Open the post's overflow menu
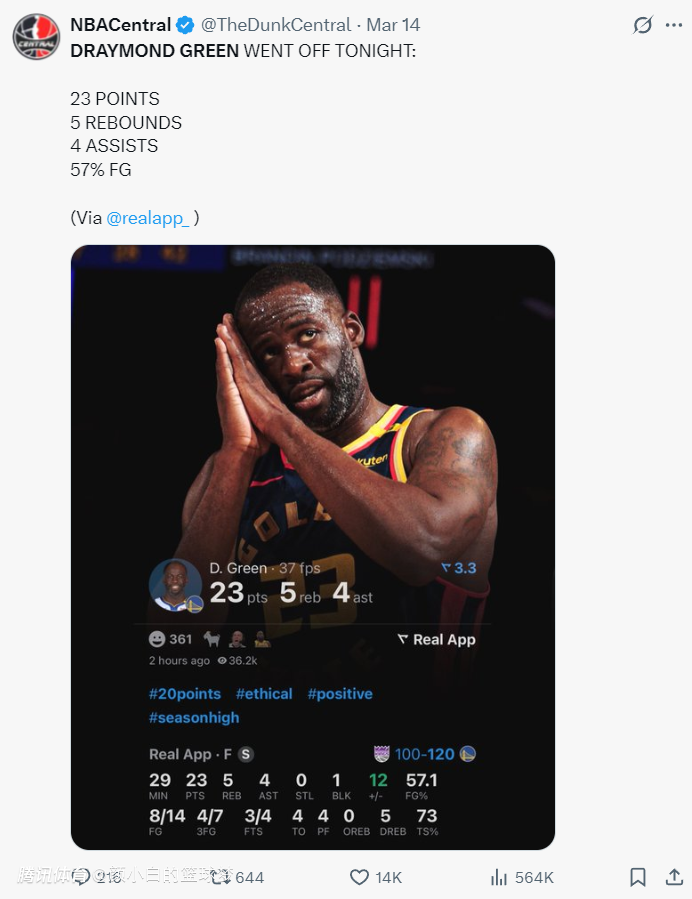 click(x=674, y=26)
